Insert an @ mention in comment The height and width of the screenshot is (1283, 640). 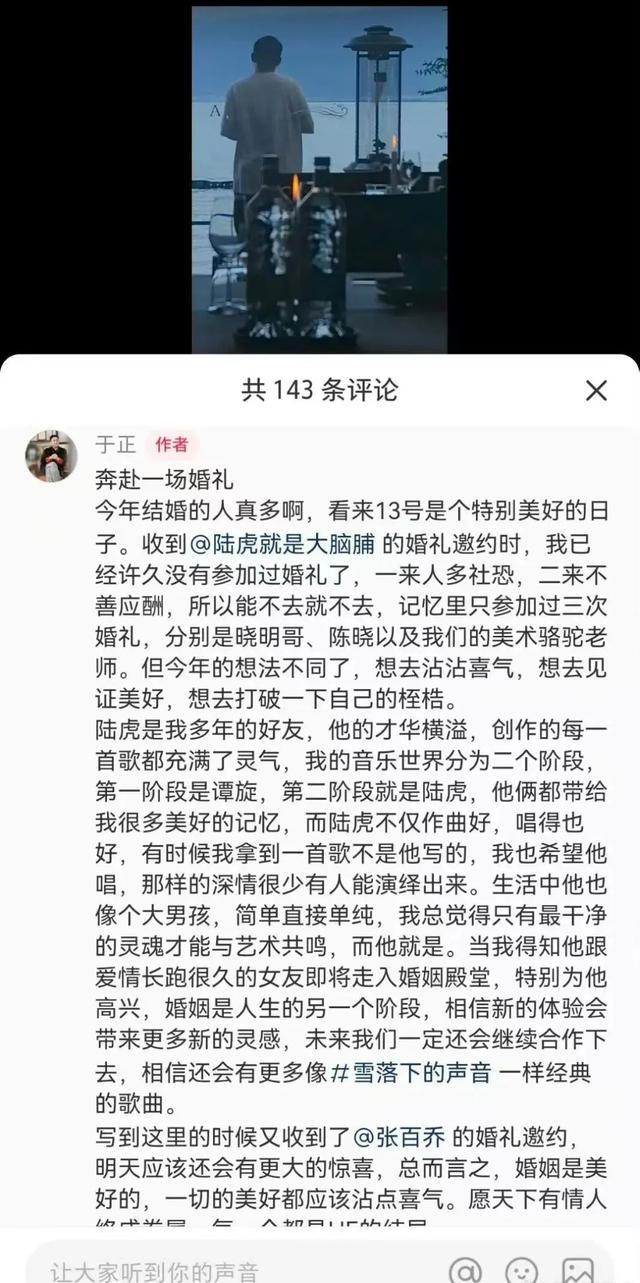[464, 1270]
